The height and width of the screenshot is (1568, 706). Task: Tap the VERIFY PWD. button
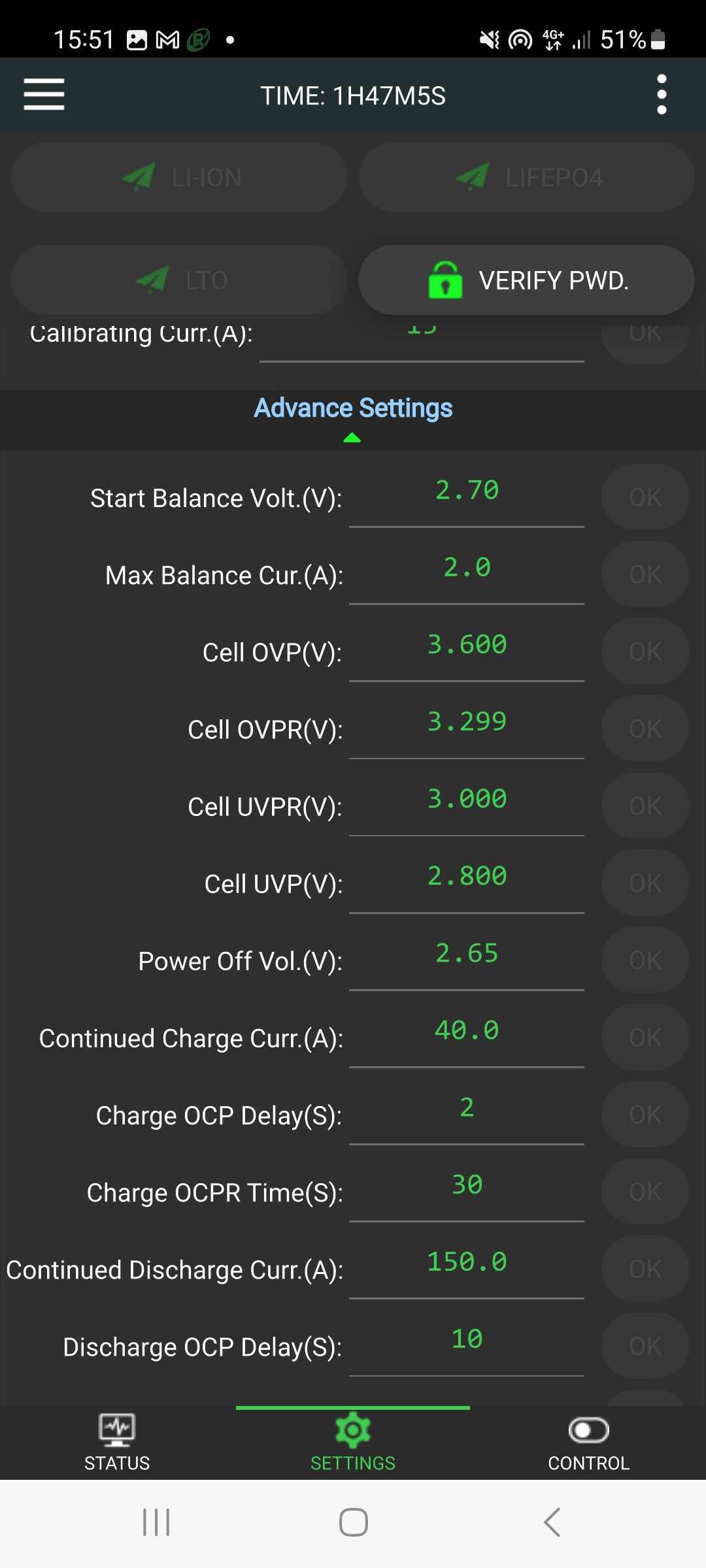[526, 280]
